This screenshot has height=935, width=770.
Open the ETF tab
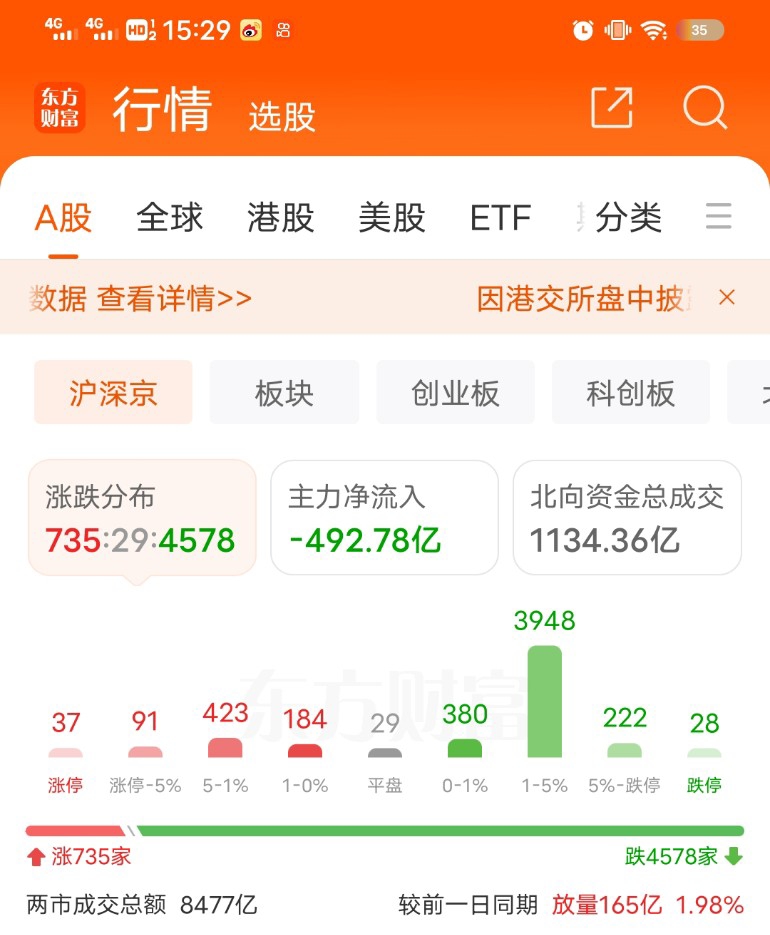[501, 216]
